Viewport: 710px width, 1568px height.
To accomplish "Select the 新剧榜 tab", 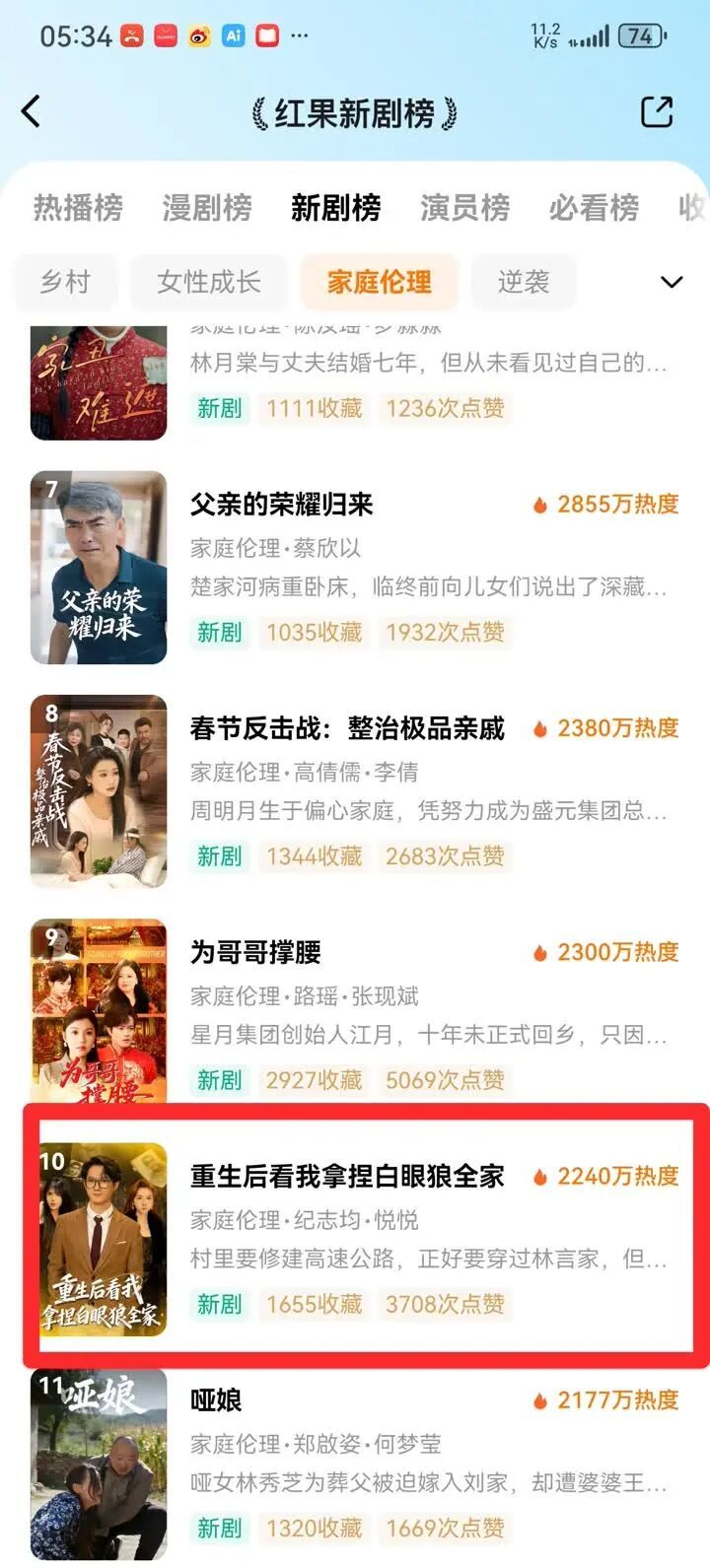I will point(335,208).
